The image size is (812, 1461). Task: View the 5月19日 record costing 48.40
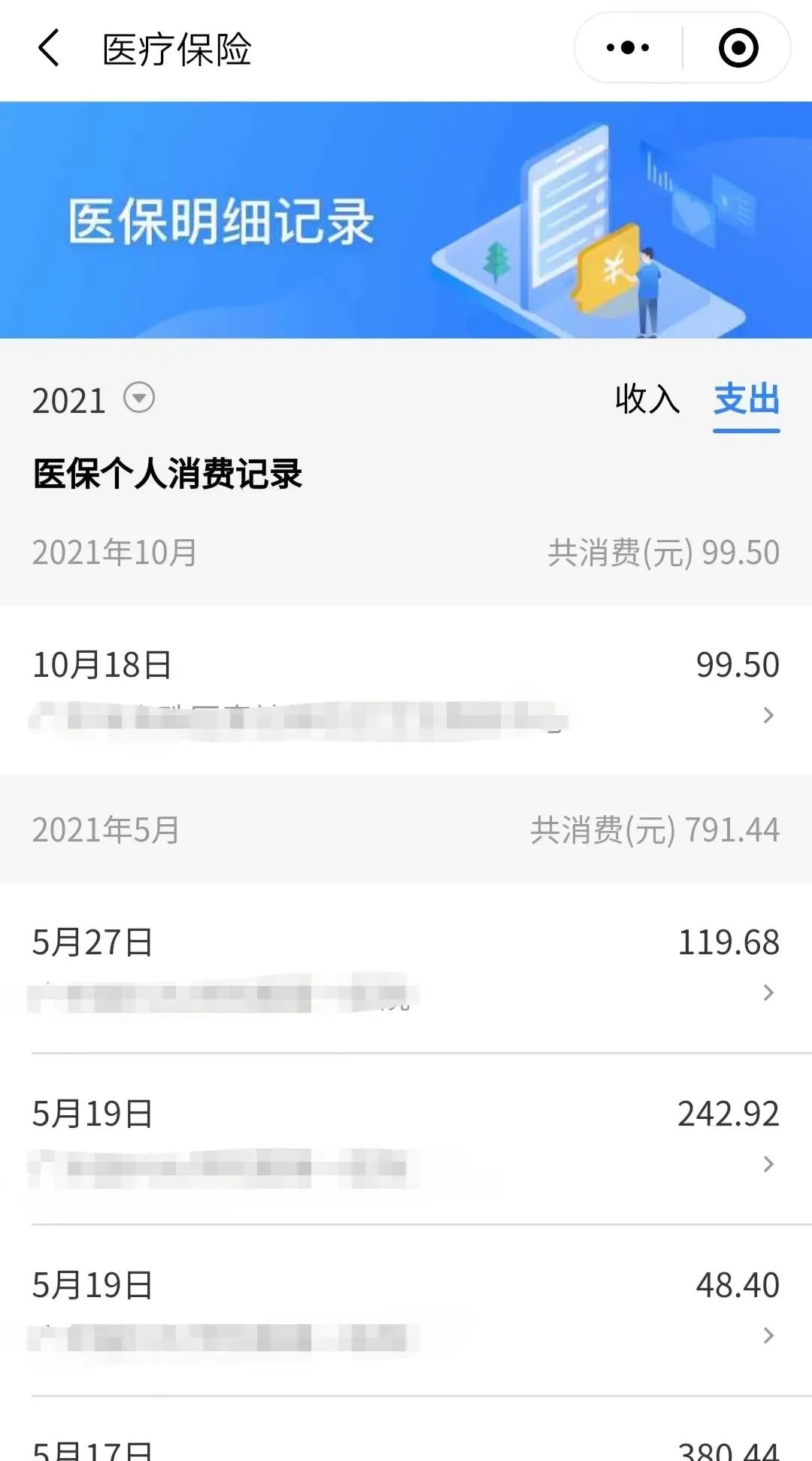(x=406, y=1308)
